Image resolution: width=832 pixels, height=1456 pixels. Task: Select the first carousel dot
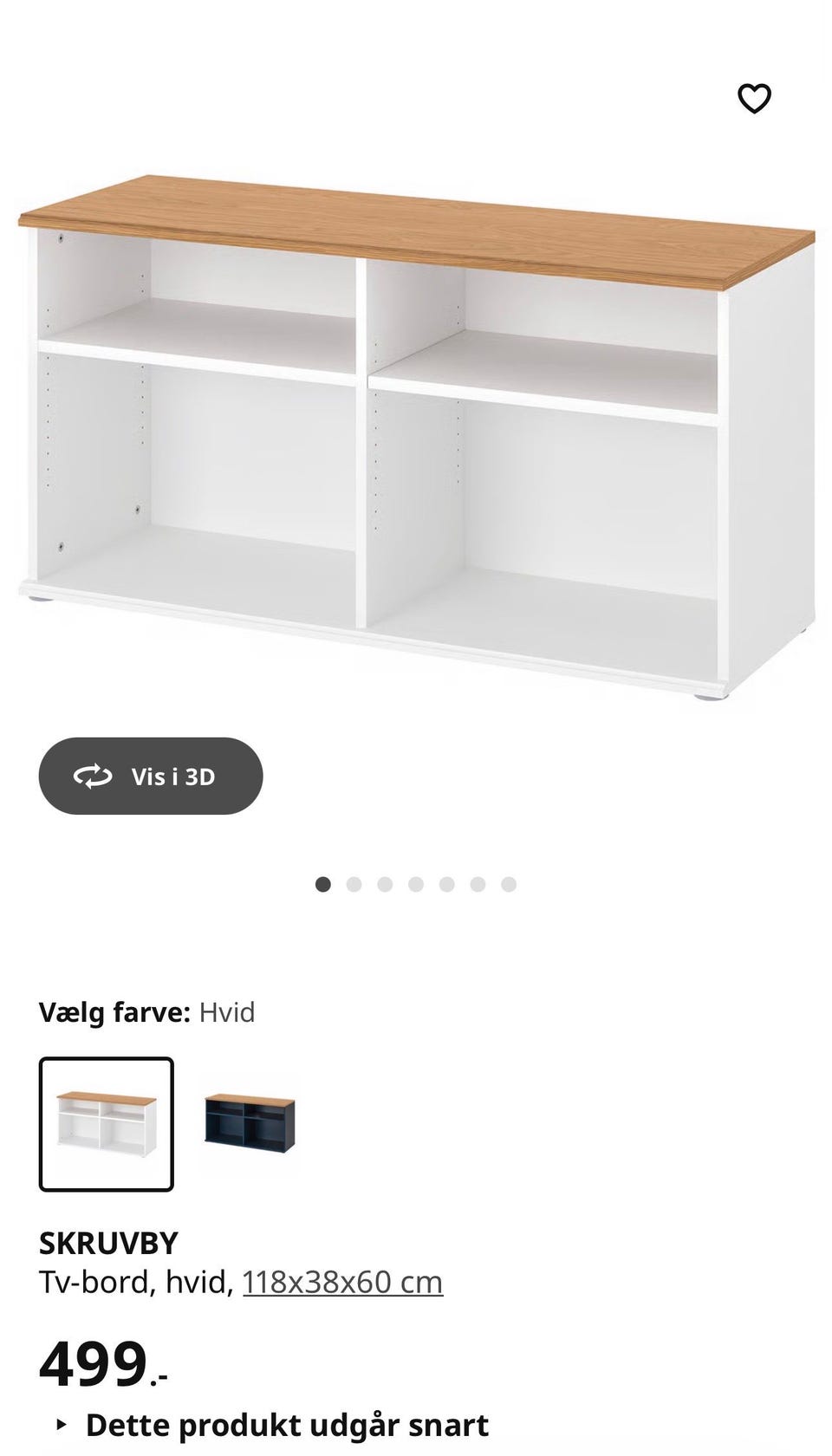click(x=323, y=884)
